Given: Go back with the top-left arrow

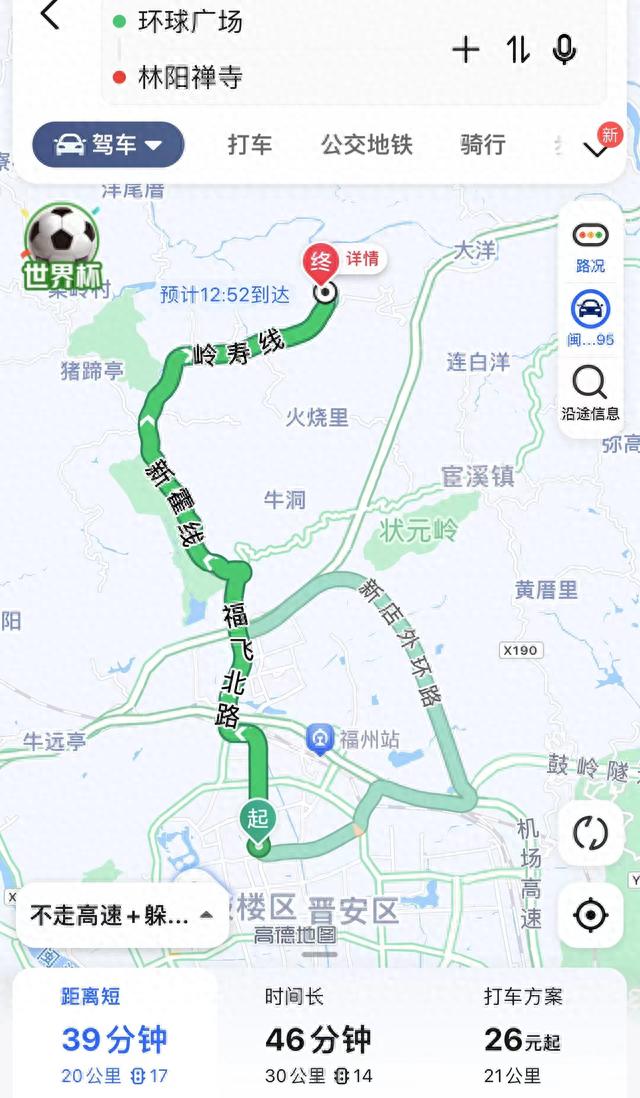Looking at the screenshot, I should click(x=50, y=15).
